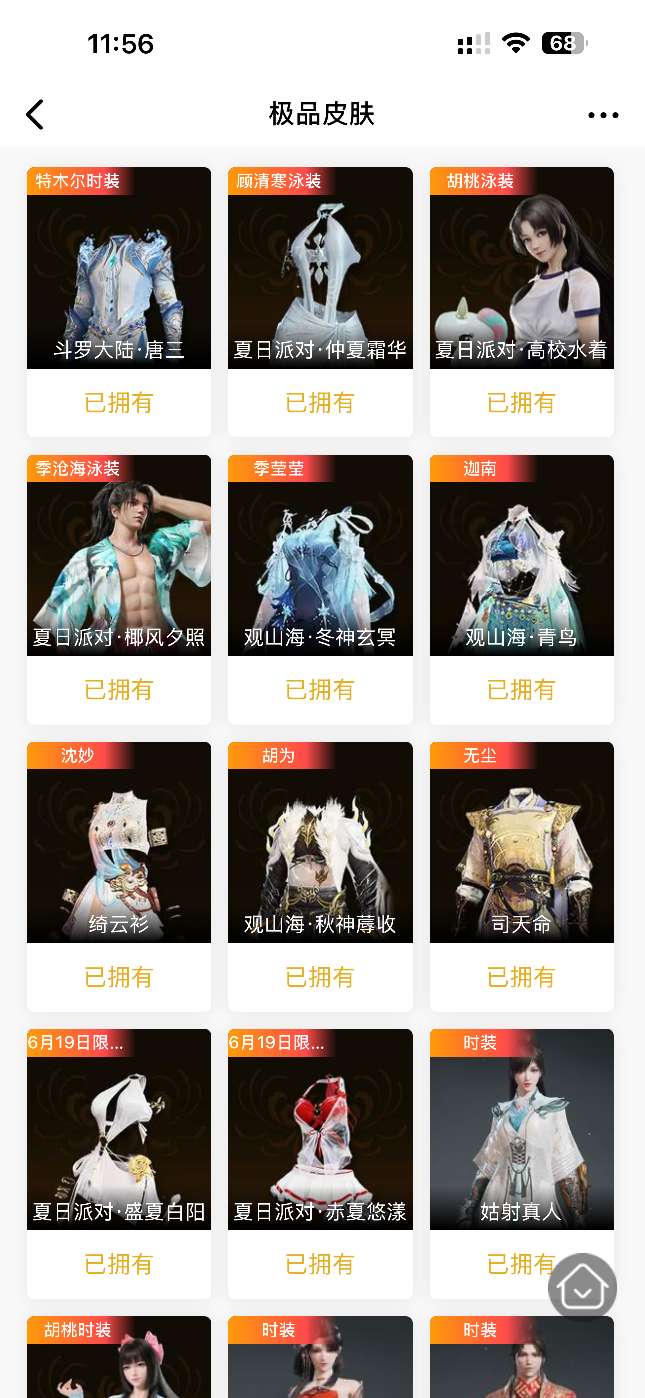
Task: Open the 绮云衫 skin card
Action: tap(119, 843)
